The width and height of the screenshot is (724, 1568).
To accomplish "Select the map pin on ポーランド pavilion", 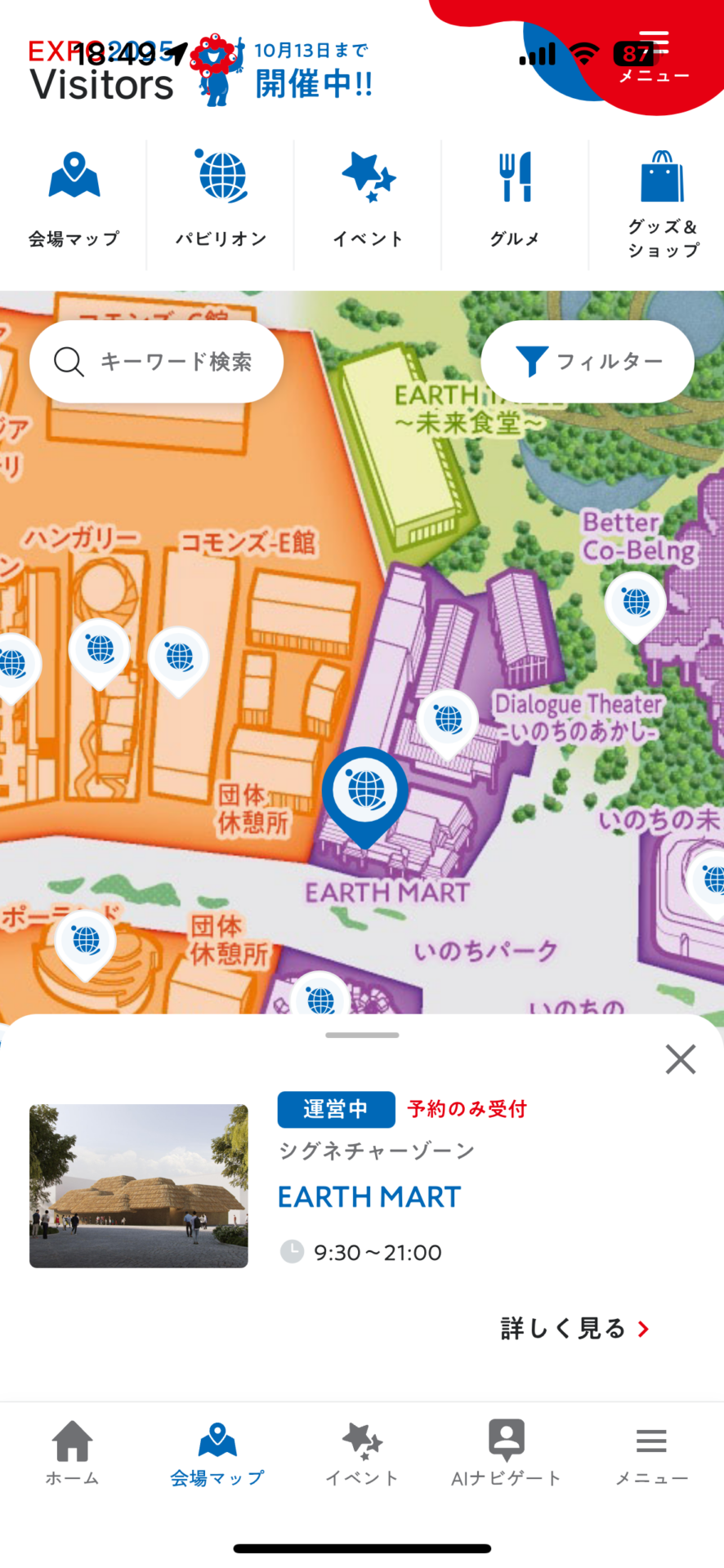I will (85, 943).
